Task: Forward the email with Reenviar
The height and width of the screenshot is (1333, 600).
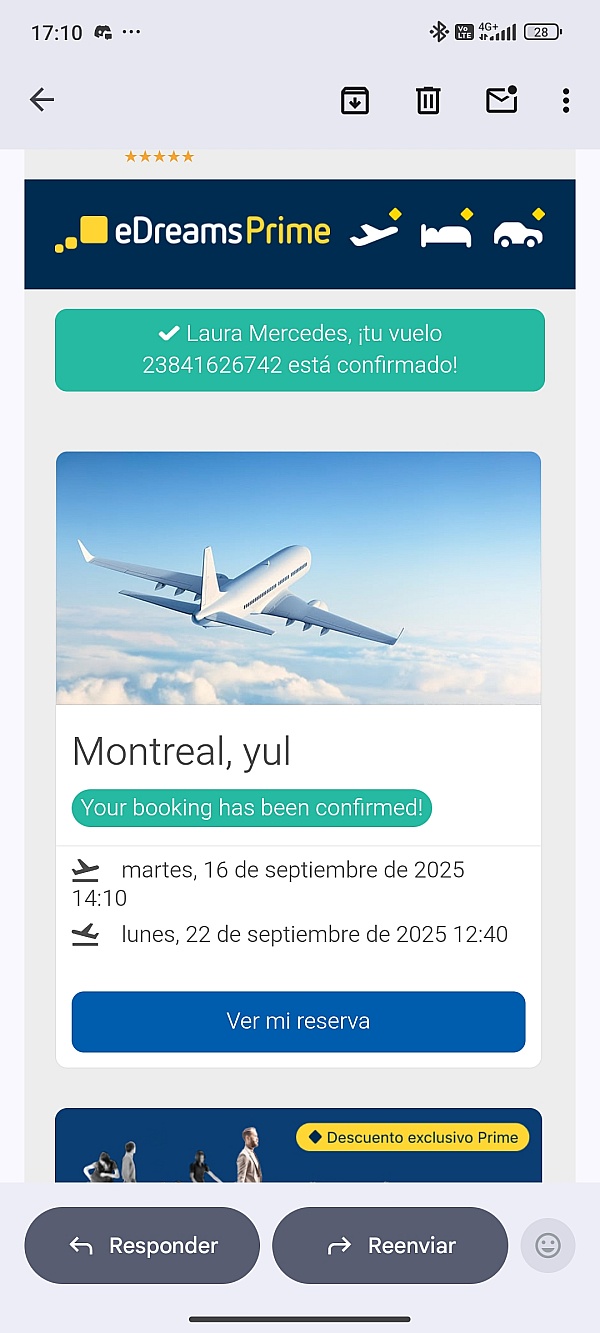Action: [x=390, y=1245]
